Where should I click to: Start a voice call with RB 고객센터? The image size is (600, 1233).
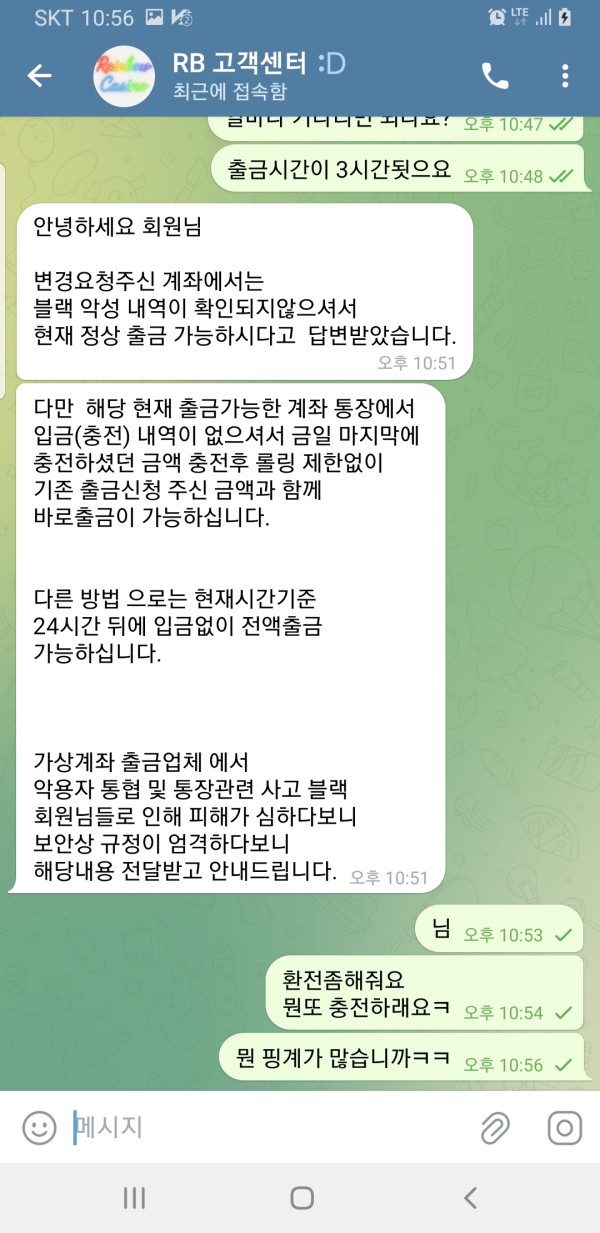click(x=495, y=76)
